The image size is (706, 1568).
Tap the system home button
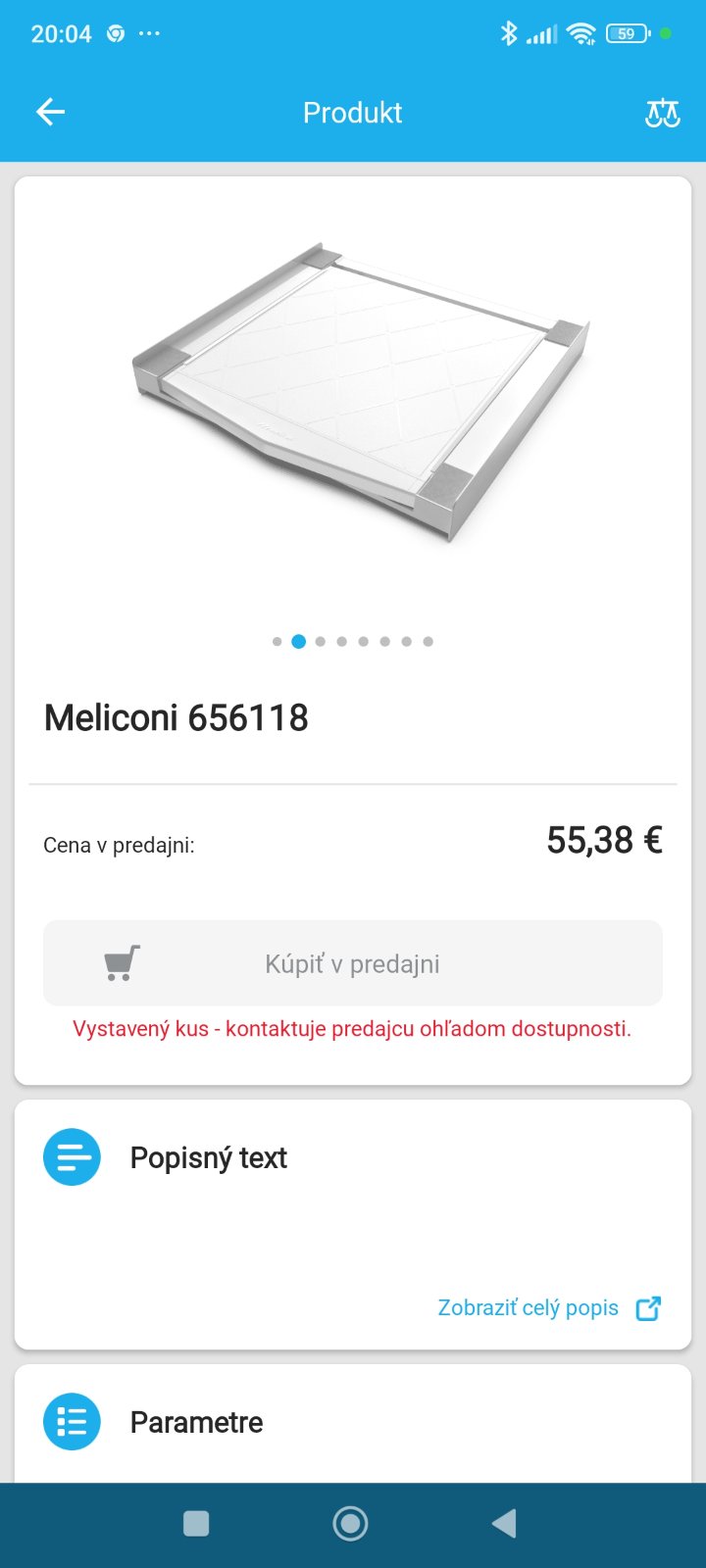click(350, 1523)
